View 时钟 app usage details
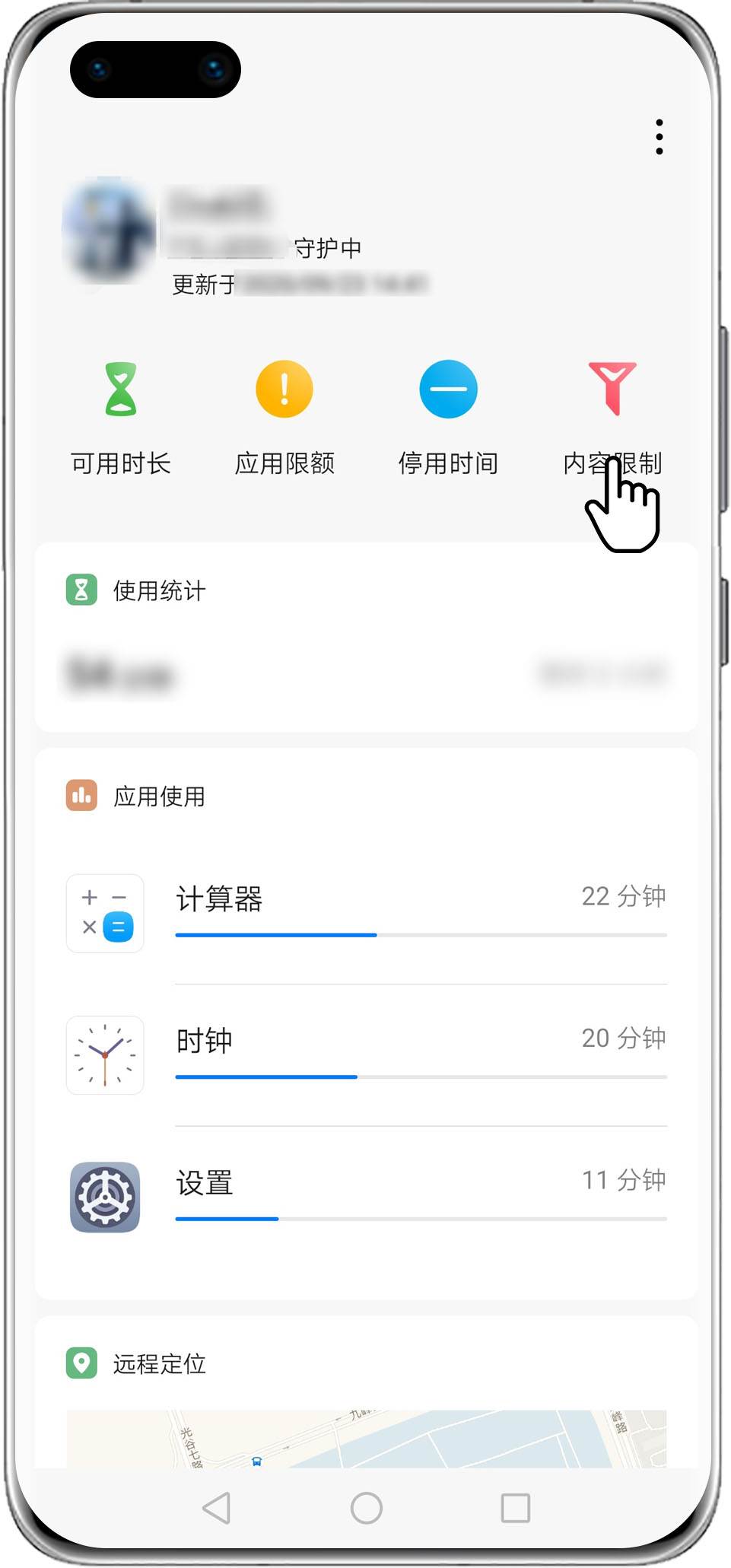 [x=366, y=1055]
